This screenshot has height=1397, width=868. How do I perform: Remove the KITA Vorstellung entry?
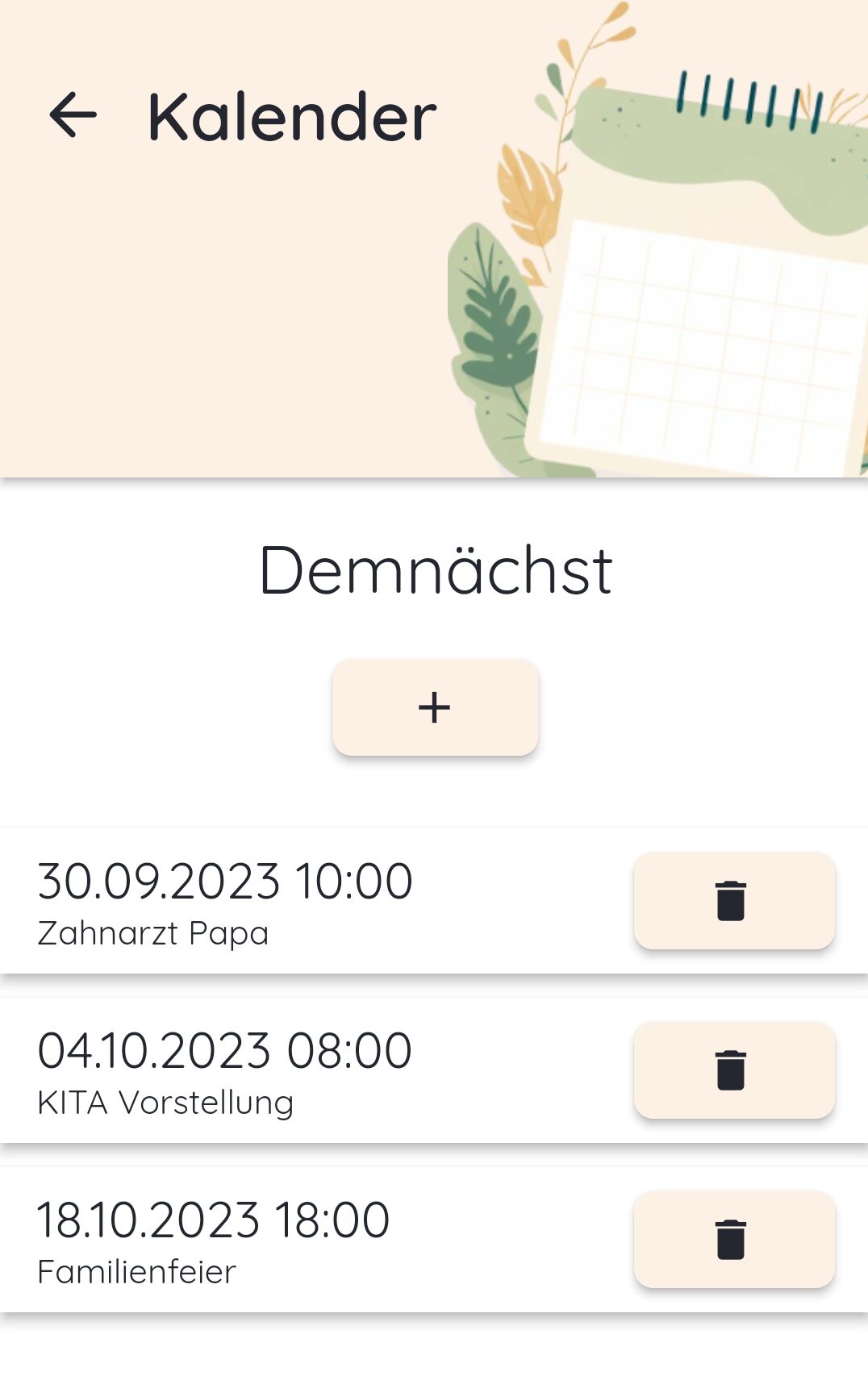(x=733, y=1070)
